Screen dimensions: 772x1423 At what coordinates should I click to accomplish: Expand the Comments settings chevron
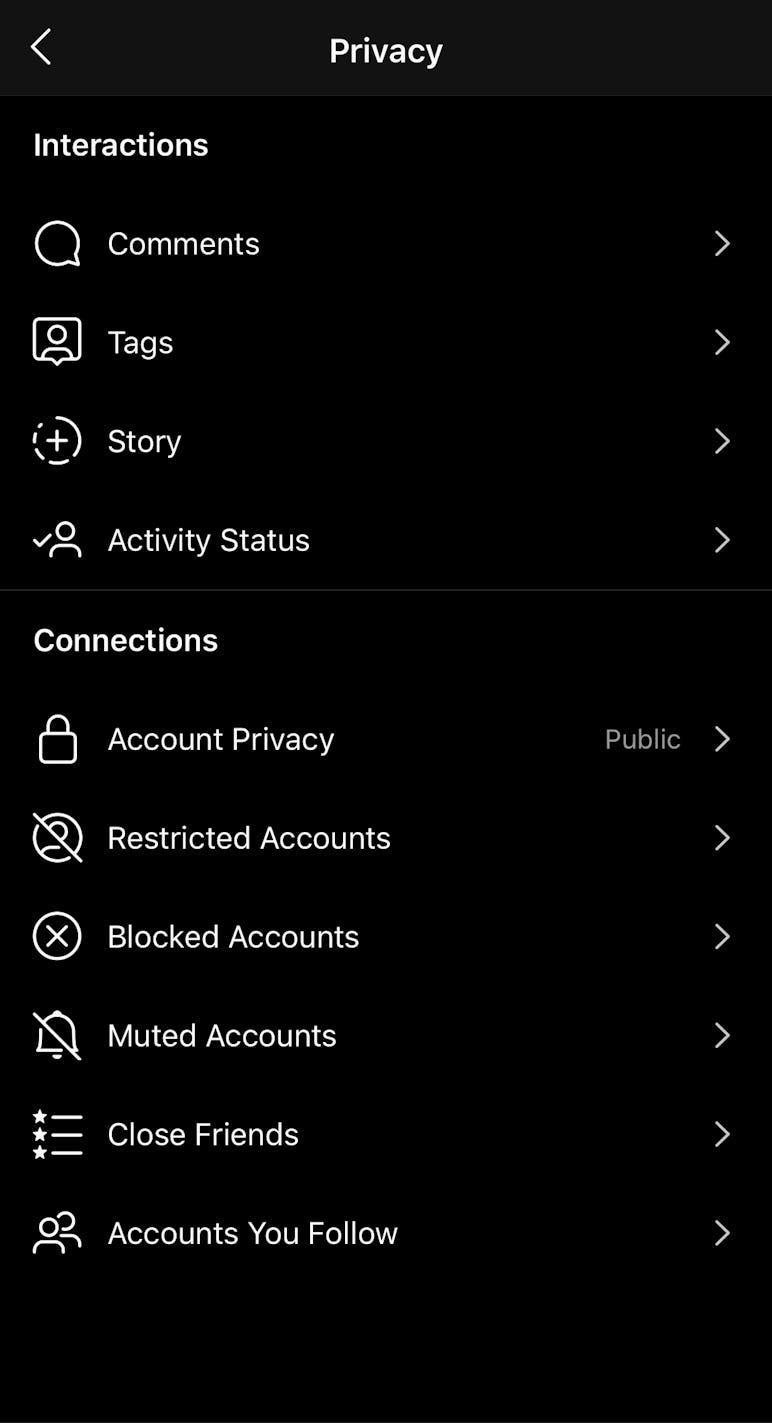[722, 243]
